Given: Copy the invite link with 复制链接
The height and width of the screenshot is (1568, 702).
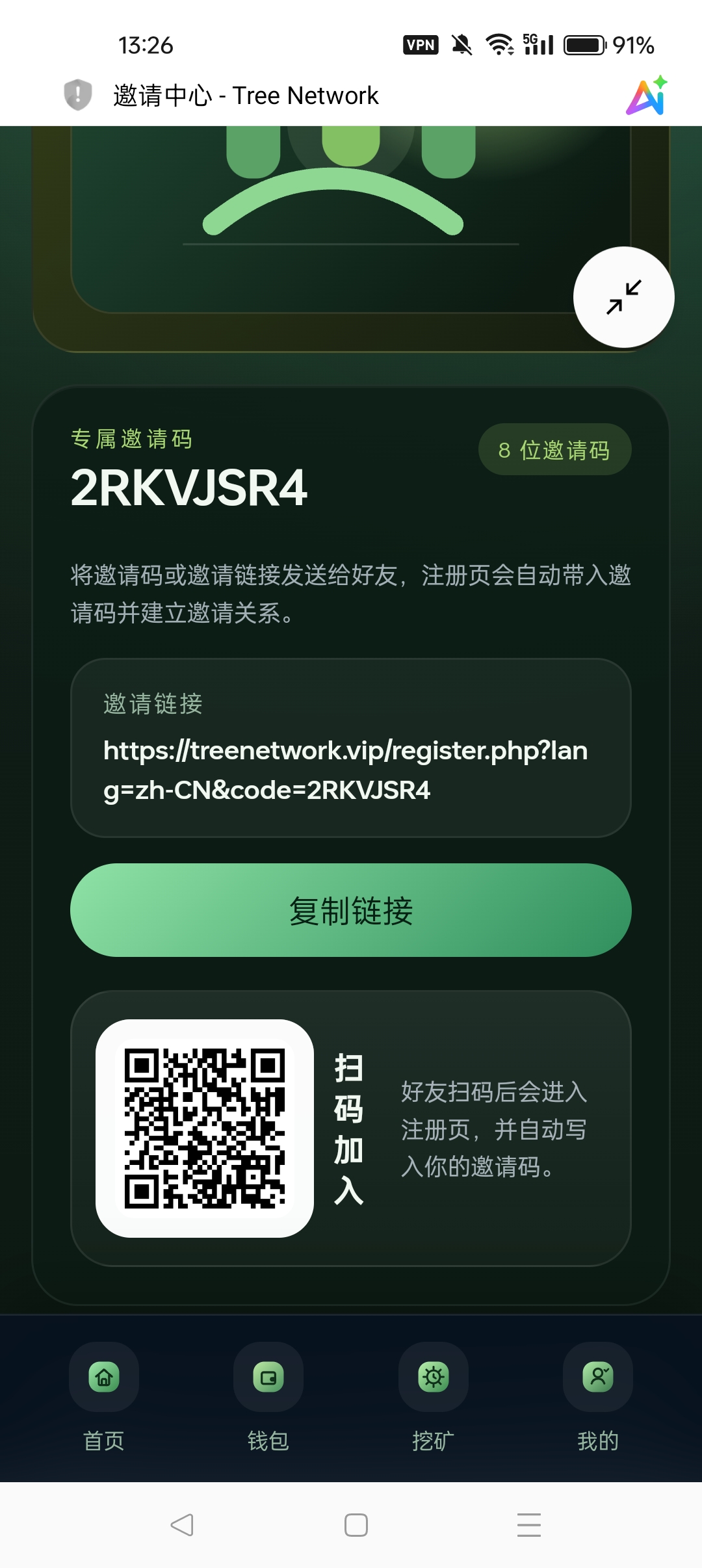Looking at the screenshot, I should pos(351,910).
